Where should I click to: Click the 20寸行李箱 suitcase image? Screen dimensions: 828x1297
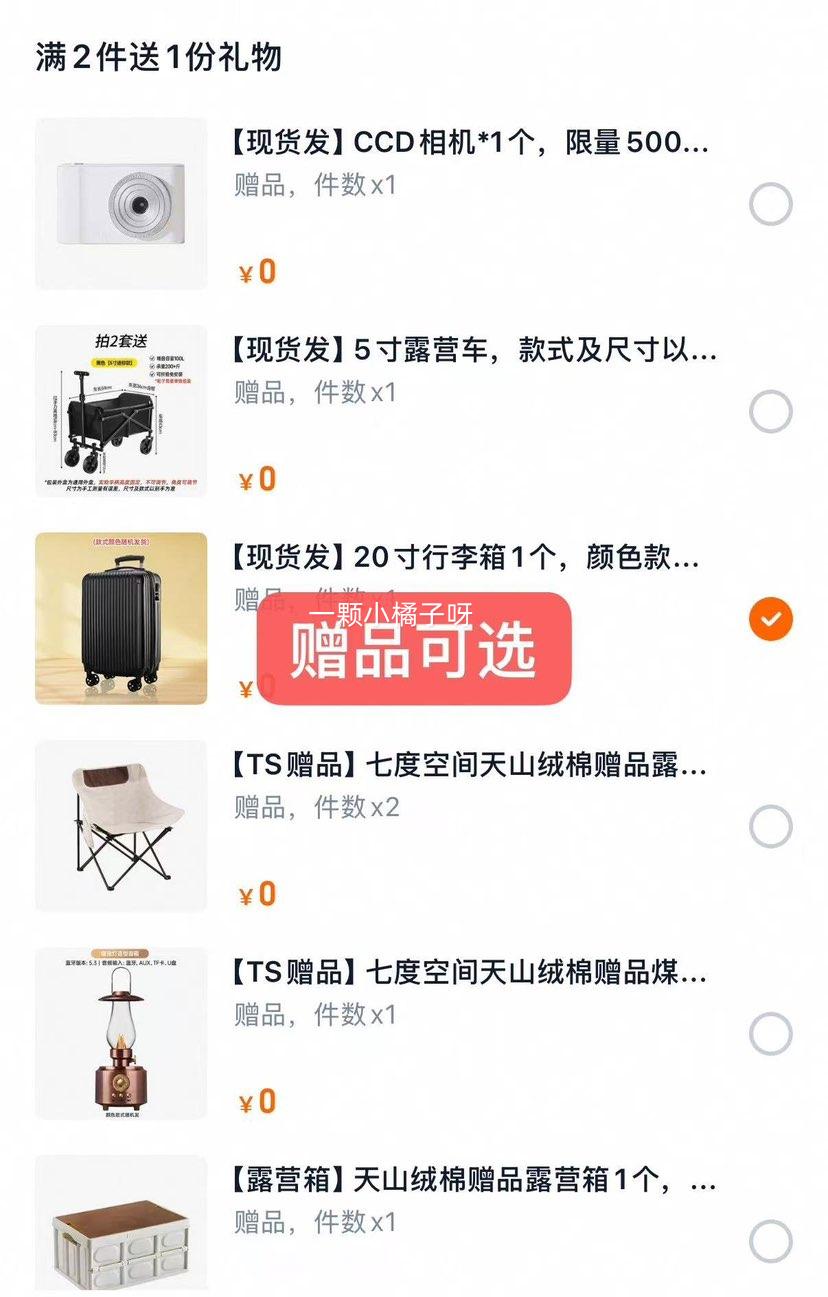click(x=120, y=618)
